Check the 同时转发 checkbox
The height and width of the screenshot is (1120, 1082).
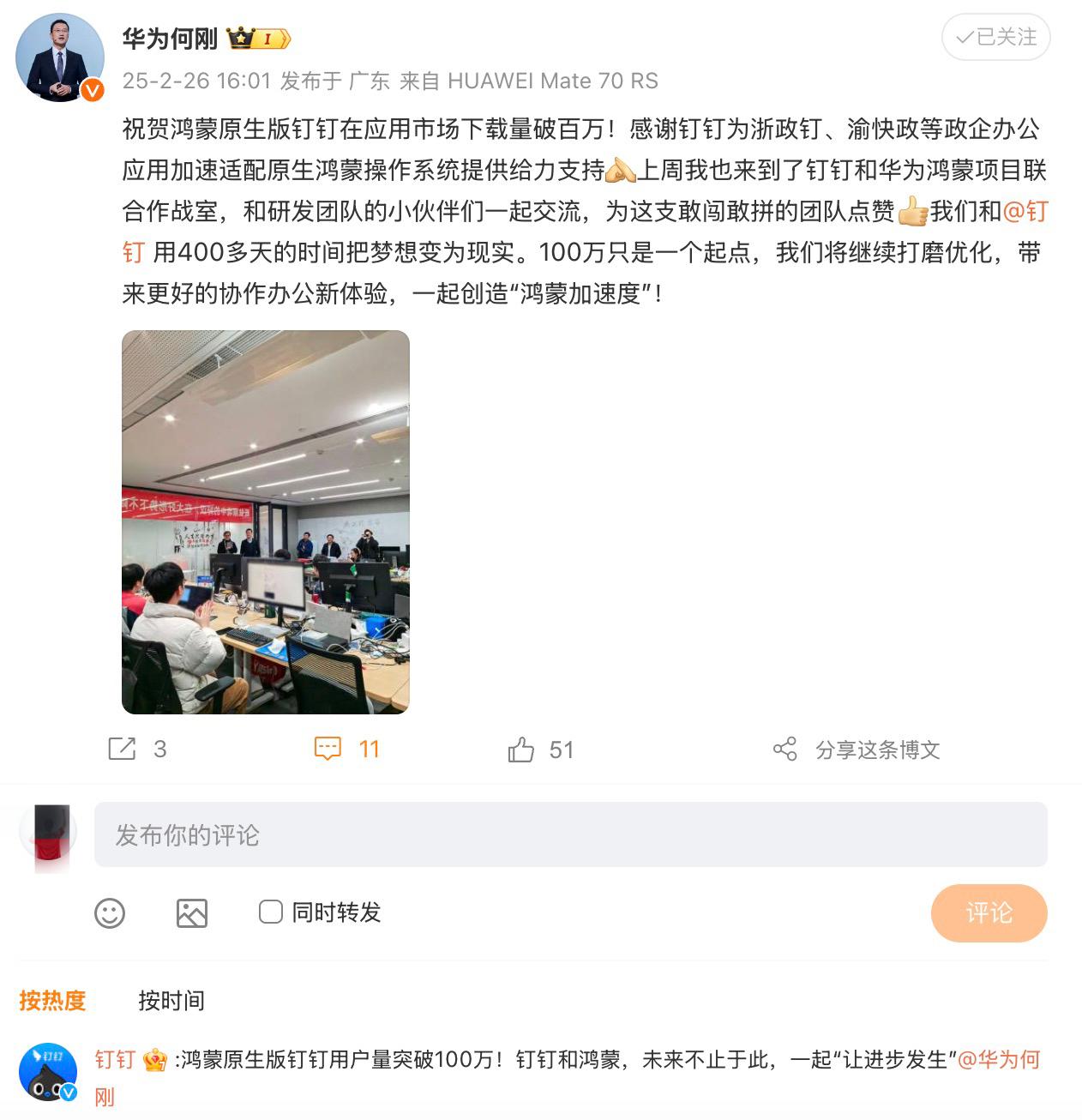click(x=271, y=912)
